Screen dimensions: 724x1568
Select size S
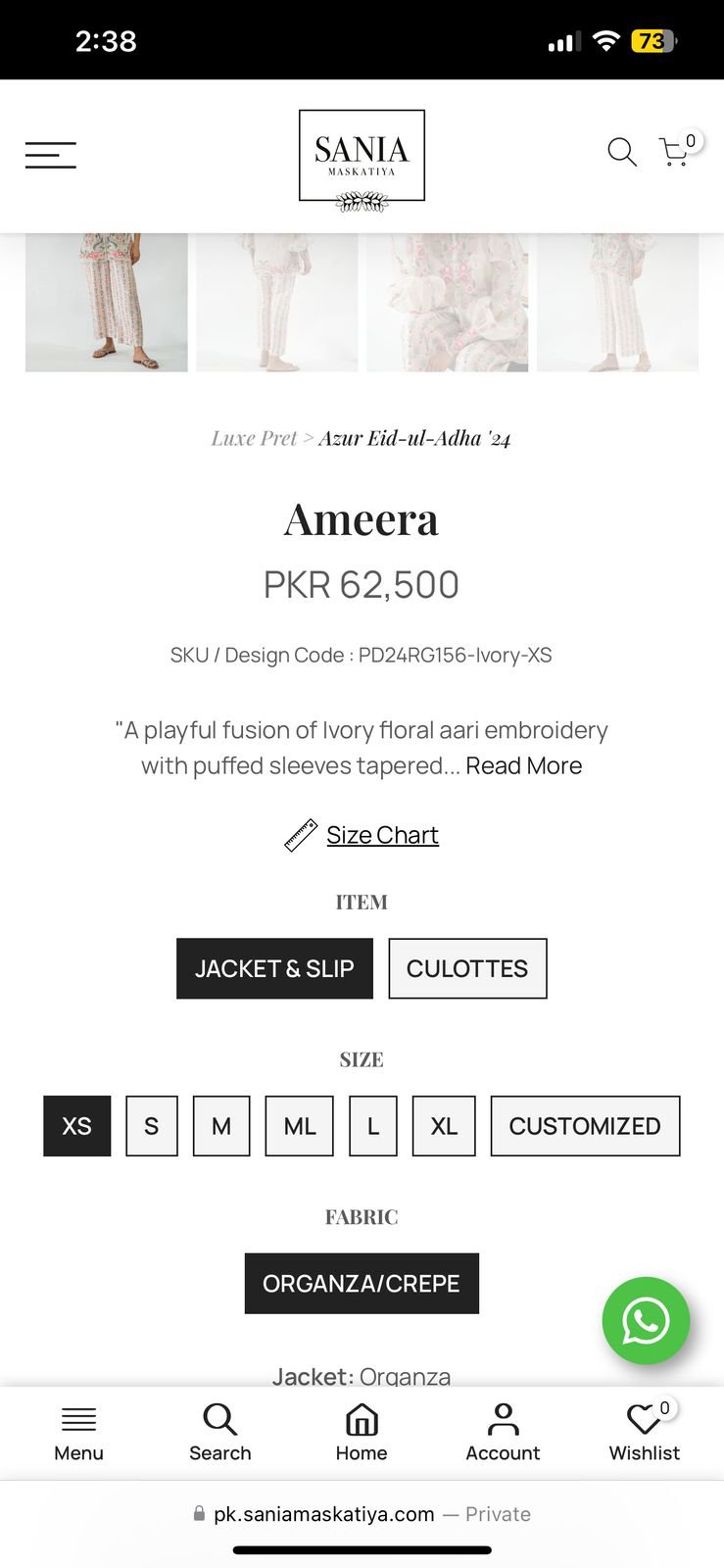click(x=152, y=1126)
